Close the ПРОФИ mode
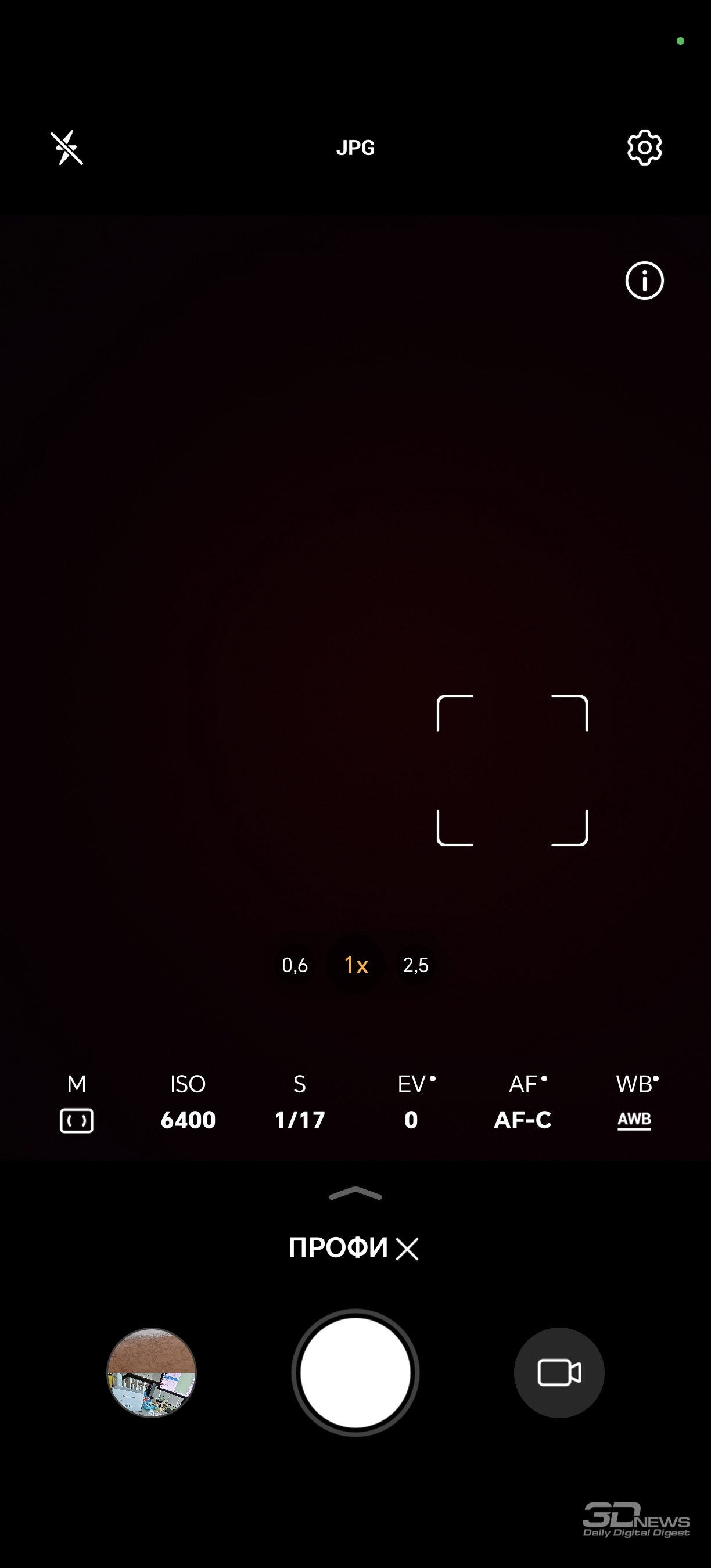The image size is (711, 1568). 407,1249
